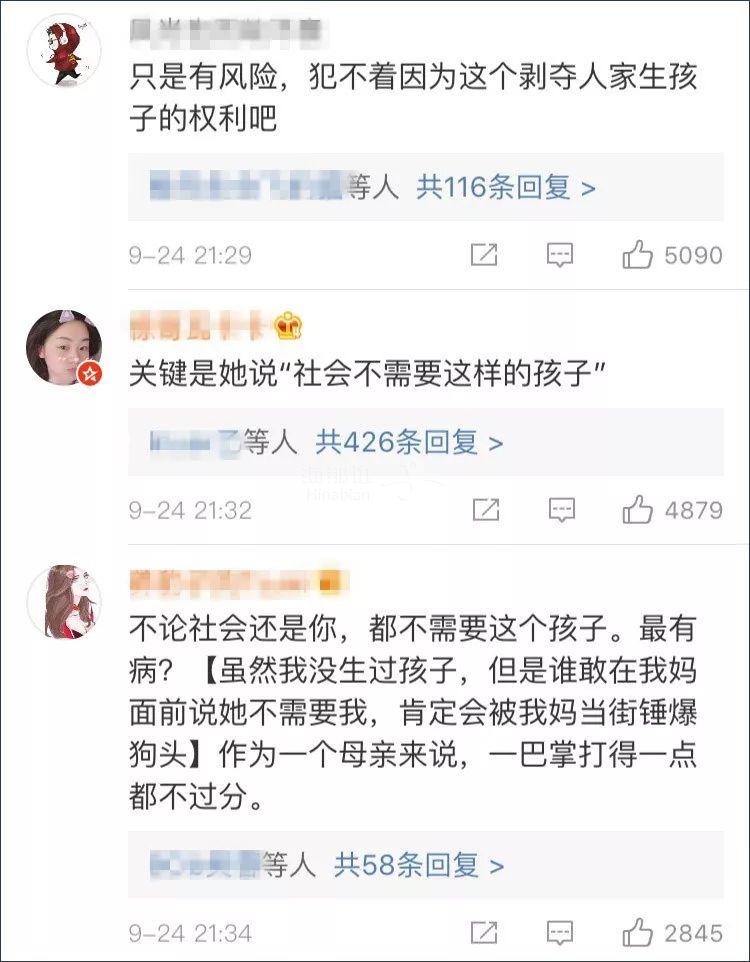Open profile of the verified avatar commenter
The height and width of the screenshot is (962, 750).
point(63,347)
